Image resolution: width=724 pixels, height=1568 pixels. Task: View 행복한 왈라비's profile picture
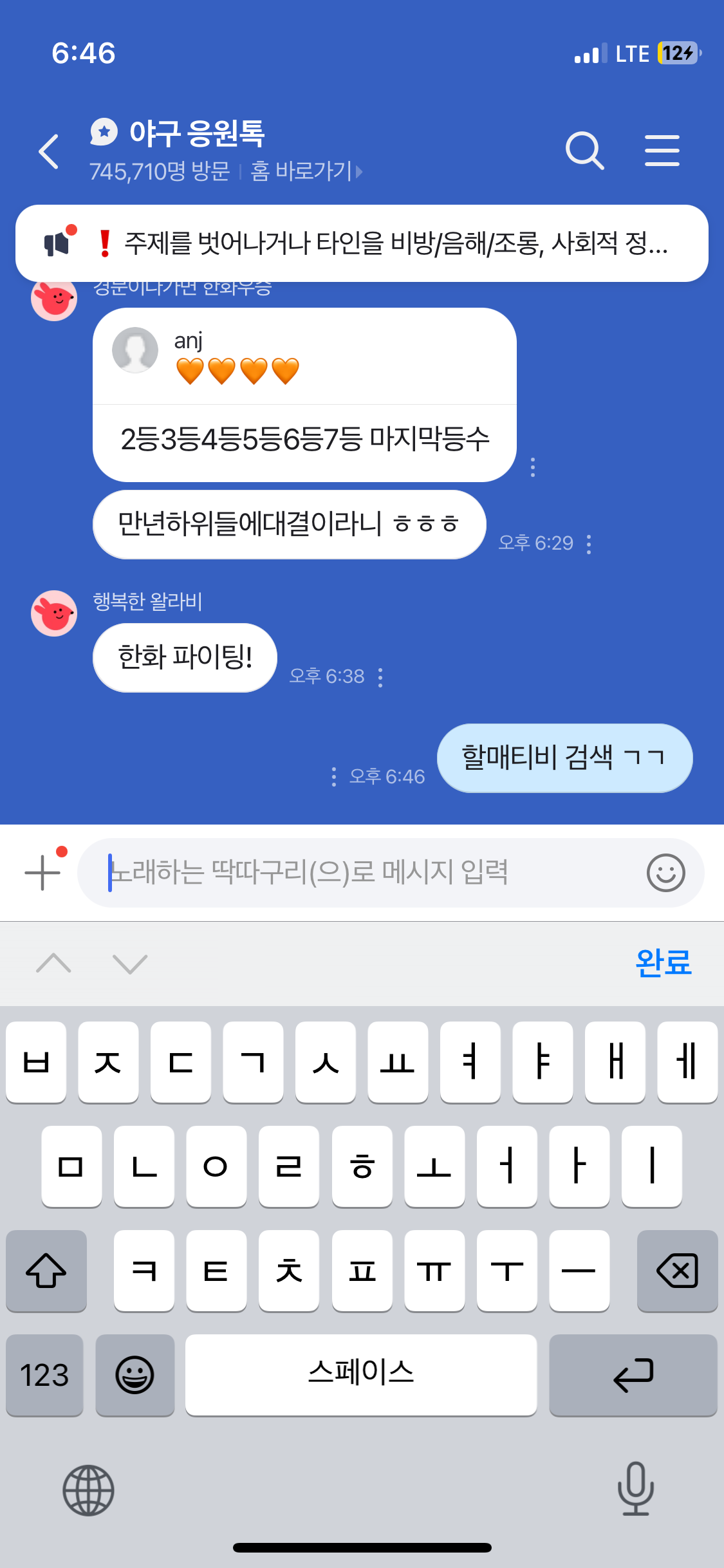tap(54, 613)
